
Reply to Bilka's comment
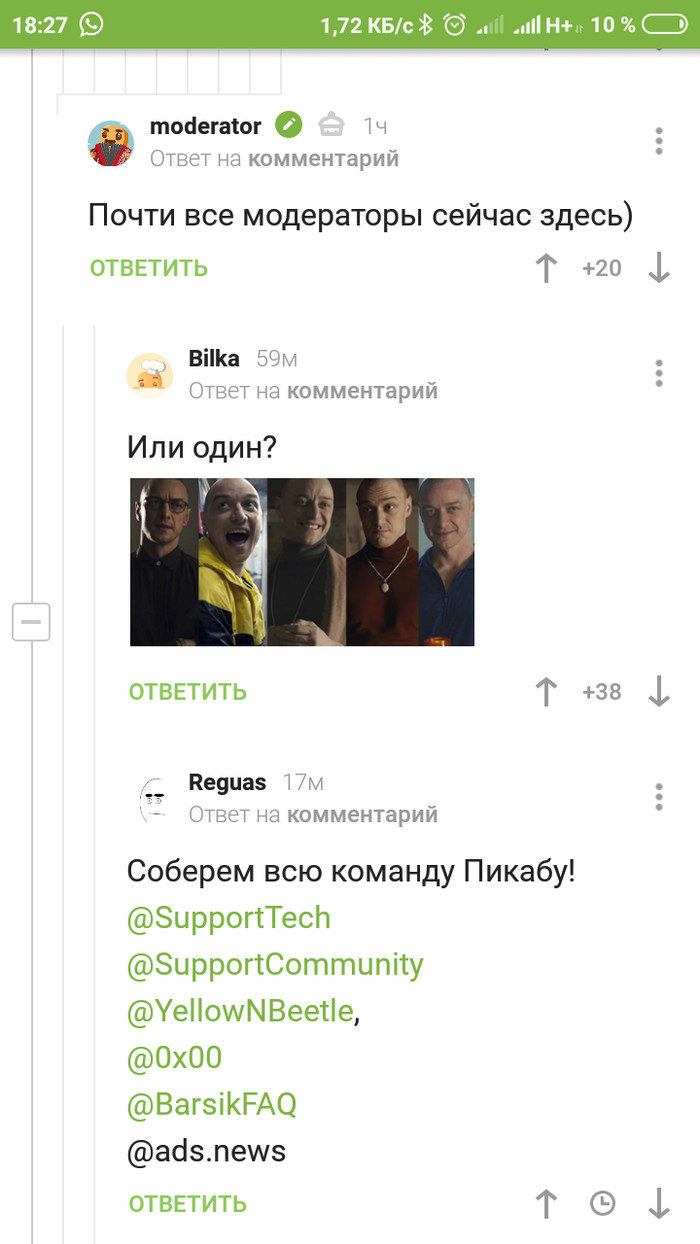pyautogui.click(x=187, y=692)
